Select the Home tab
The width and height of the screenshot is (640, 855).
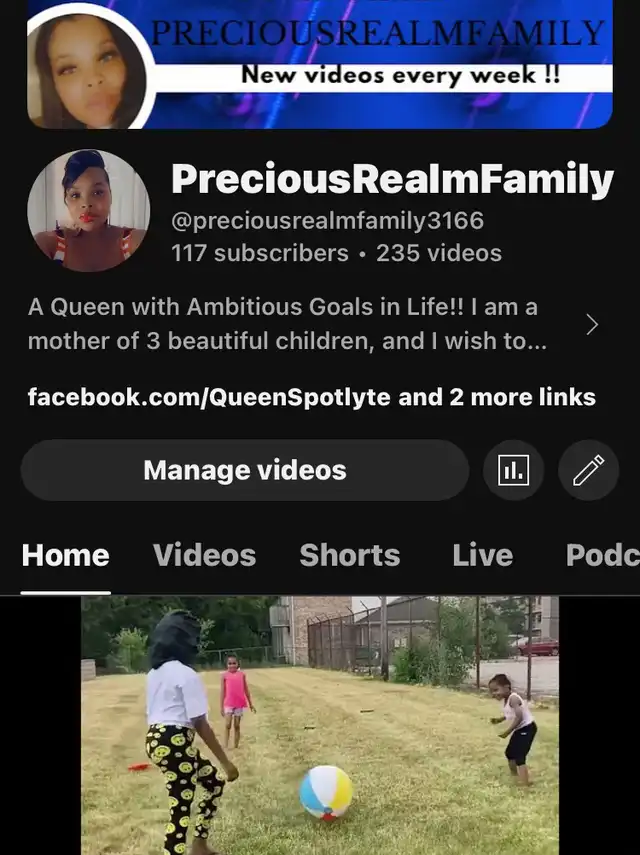pos(66,555)
